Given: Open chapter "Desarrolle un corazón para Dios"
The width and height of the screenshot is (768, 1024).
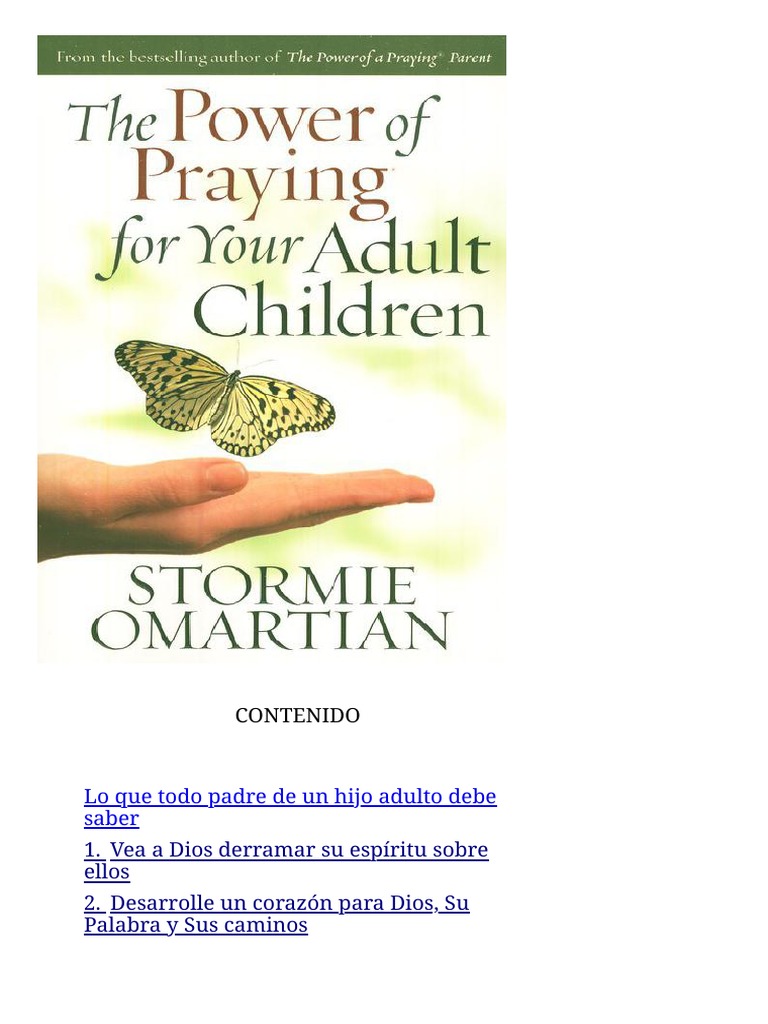Looking at the screenshot, I should click(277, 914).
